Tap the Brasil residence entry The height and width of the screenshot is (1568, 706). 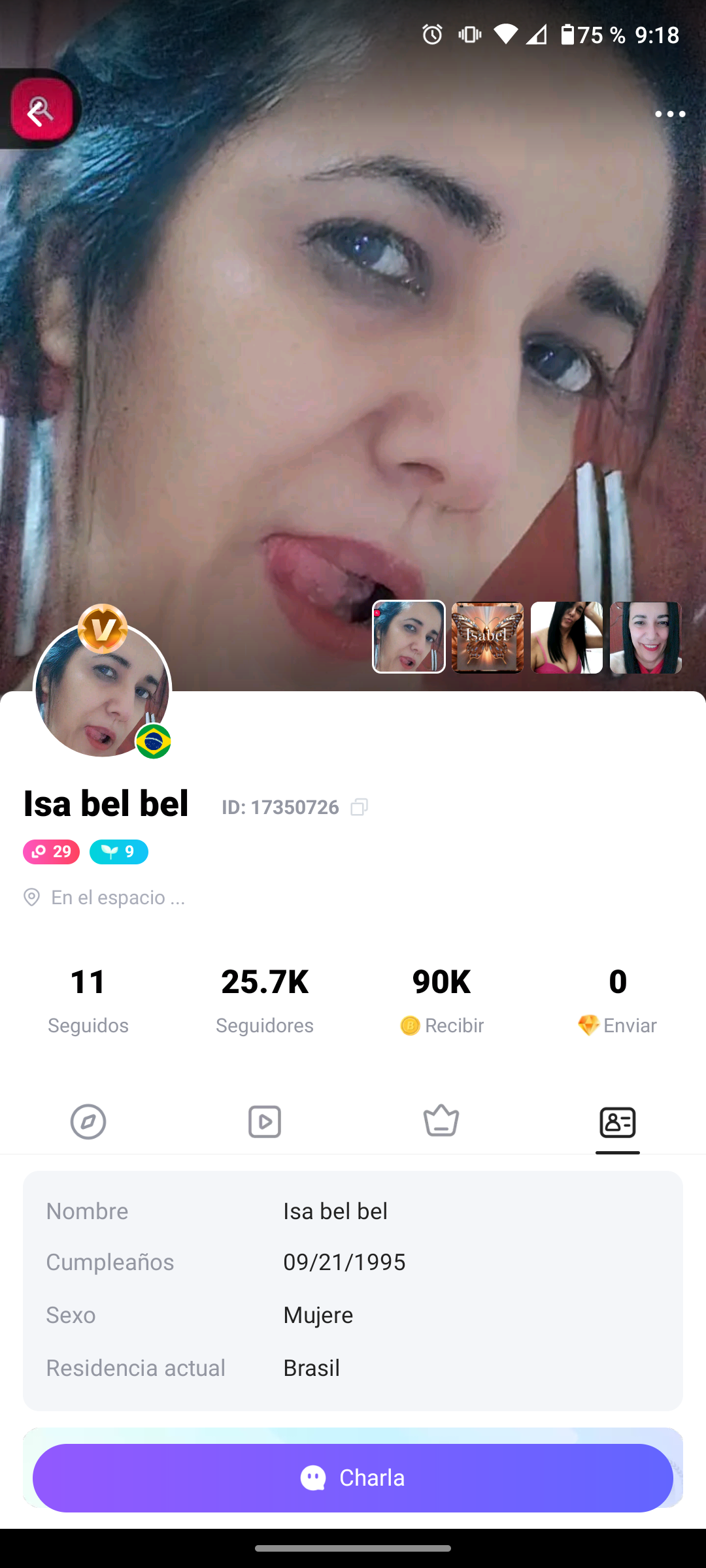coord(312,1367)
